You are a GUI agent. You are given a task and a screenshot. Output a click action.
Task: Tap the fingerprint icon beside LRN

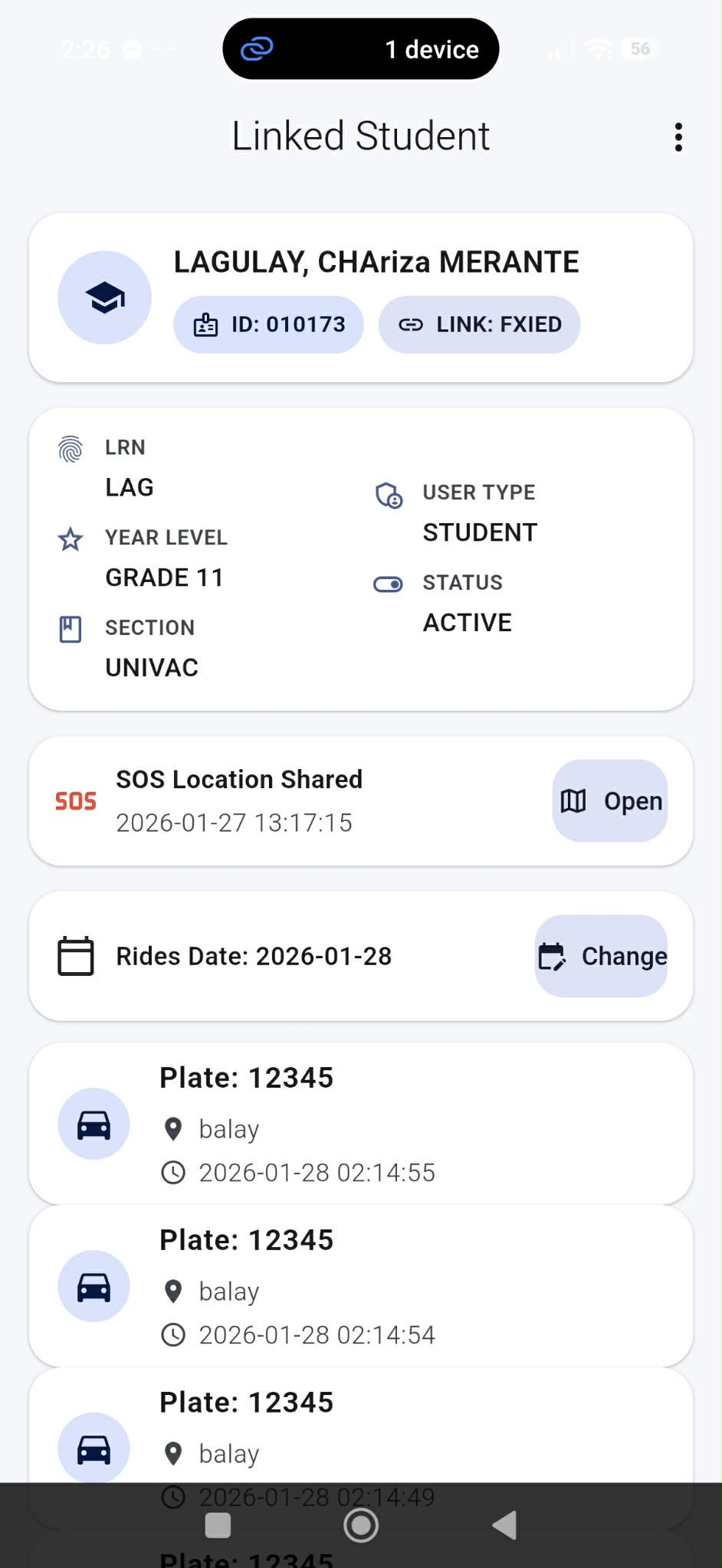(71, 450)
